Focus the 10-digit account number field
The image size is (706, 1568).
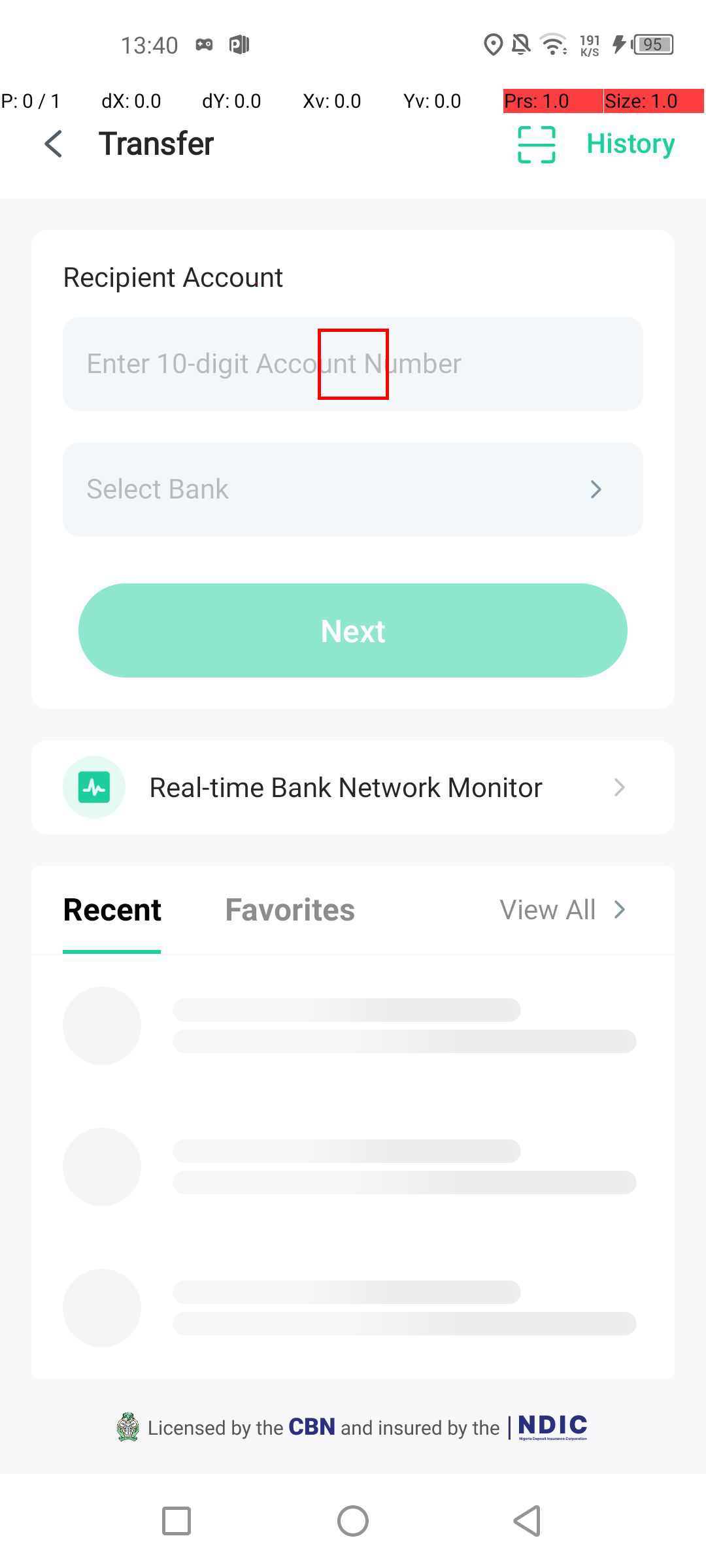[353, 364]
